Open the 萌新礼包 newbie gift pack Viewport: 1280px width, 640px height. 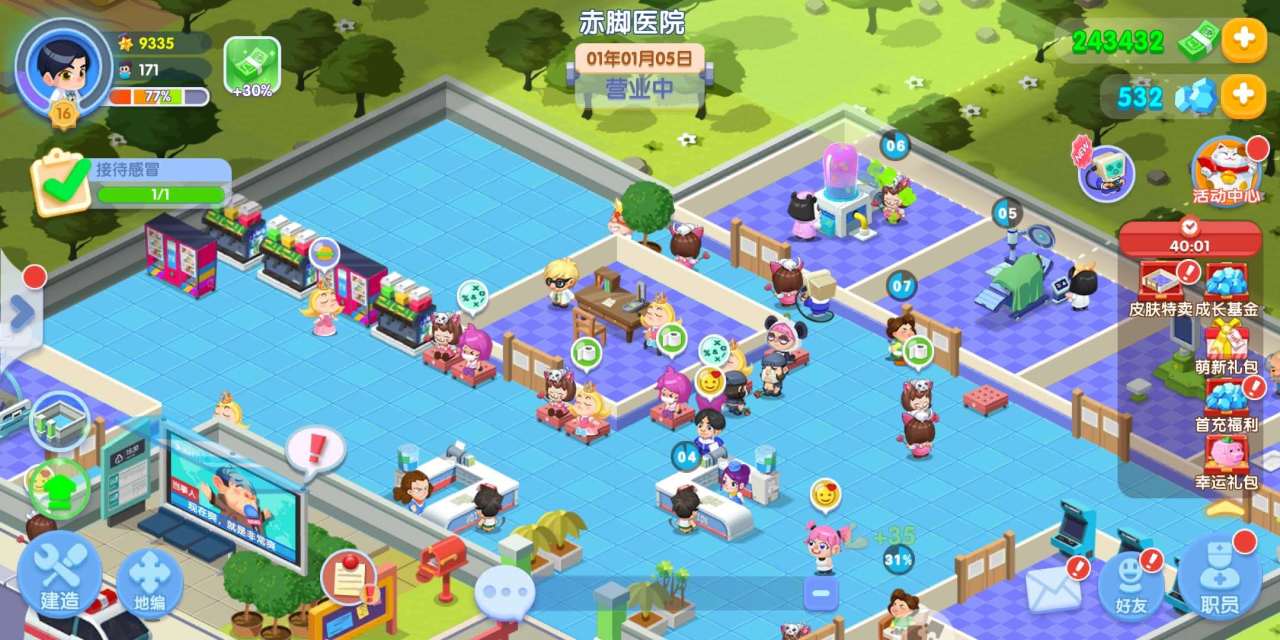(1226, 346)
